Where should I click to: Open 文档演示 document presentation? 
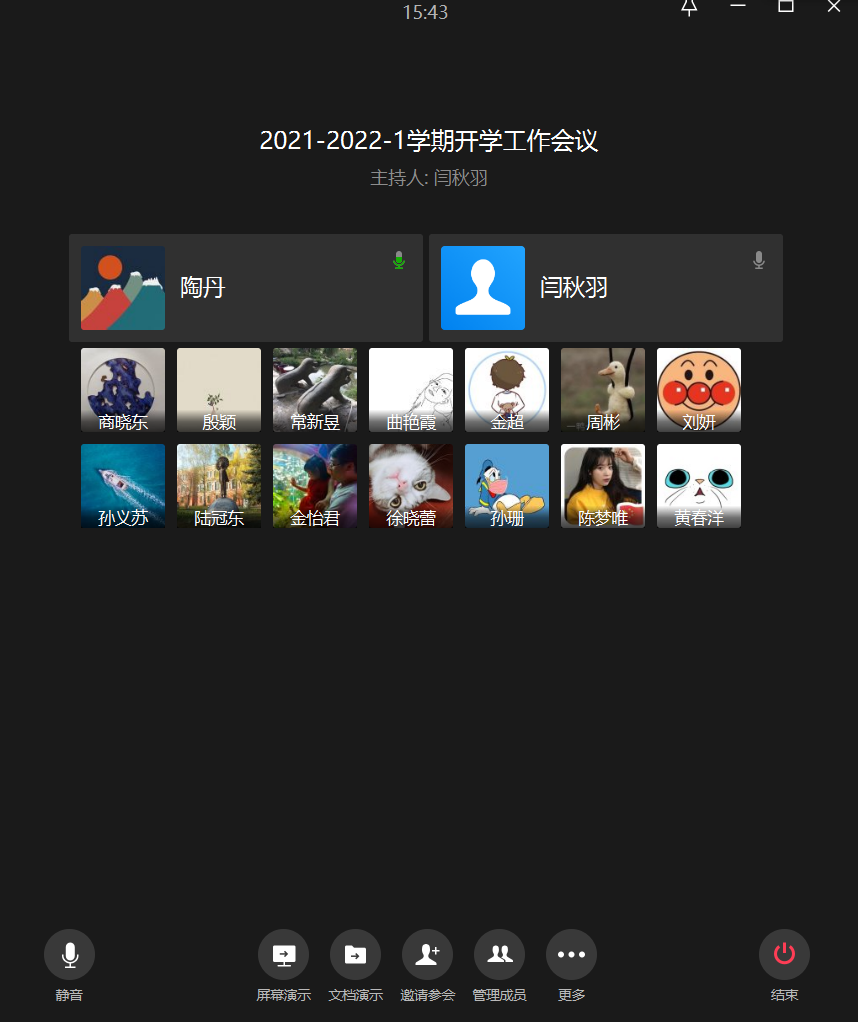coord(355,955)
